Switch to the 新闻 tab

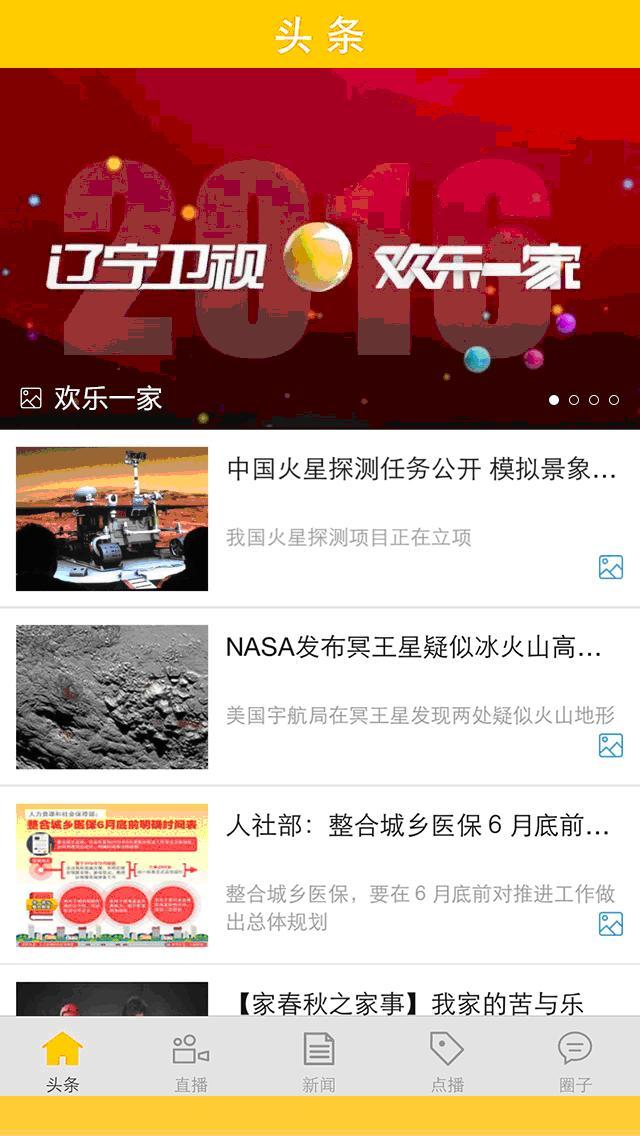pyautogui.click(x=319, y=1061)
